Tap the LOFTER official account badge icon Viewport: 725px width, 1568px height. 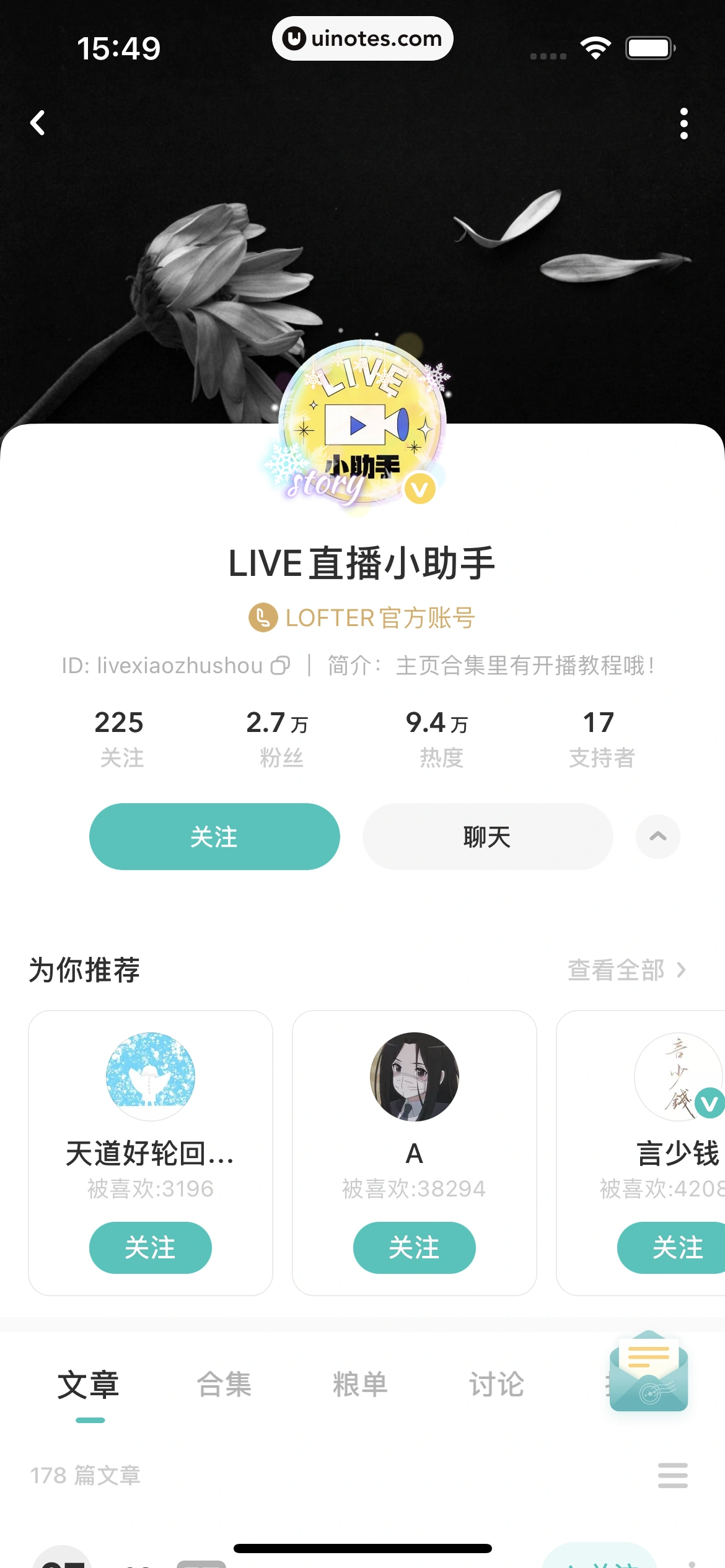(x=263, y=617)
